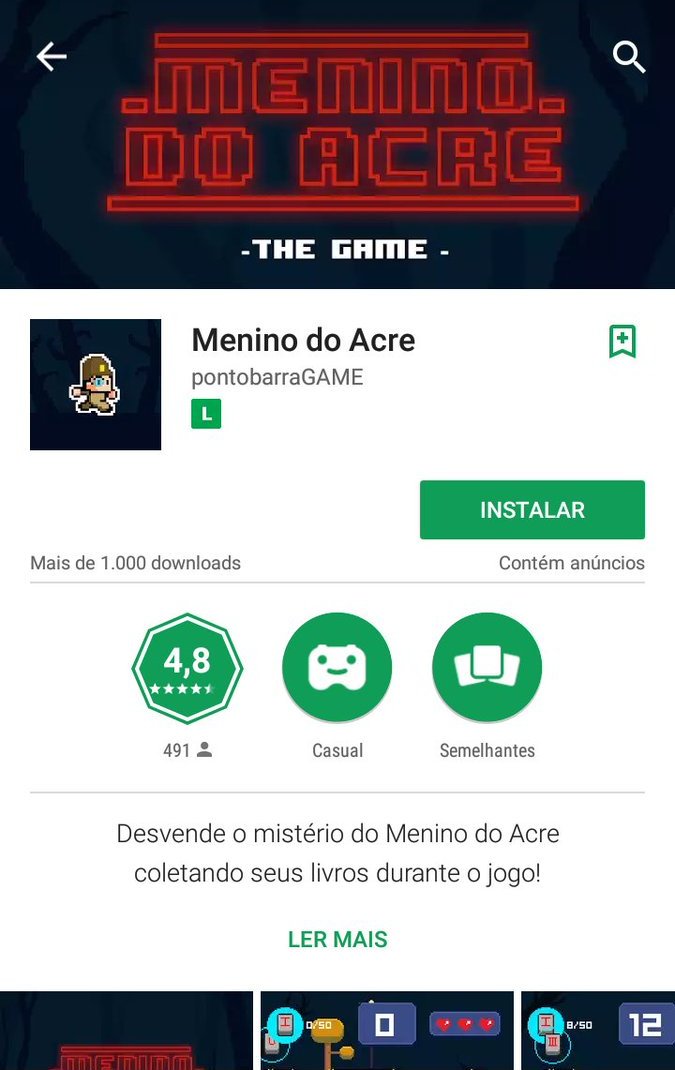The width and height of the screenshot is (675, 1070).
Task: View Semelhantes similar apps
Action: click(487, 667)
